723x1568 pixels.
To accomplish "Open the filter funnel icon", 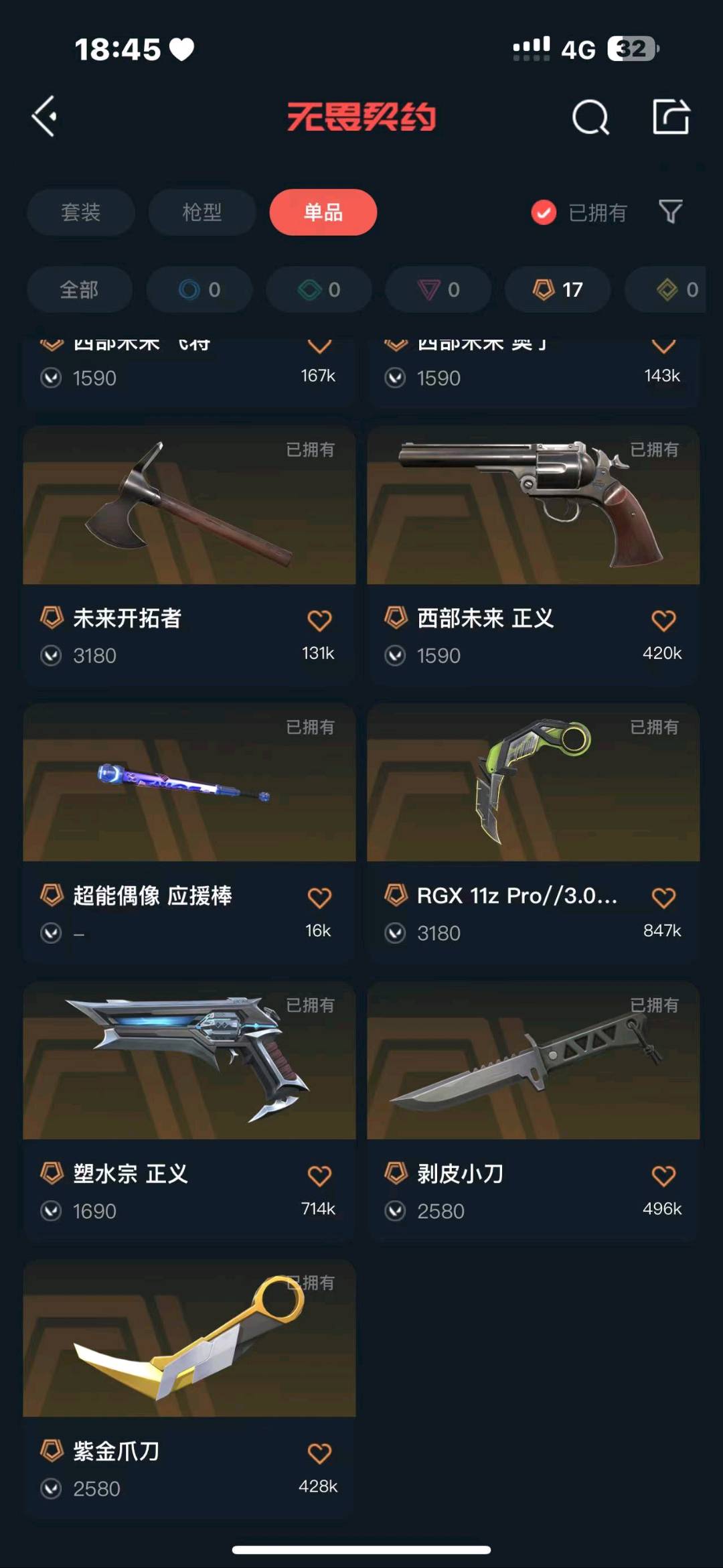I will (670, 212).
